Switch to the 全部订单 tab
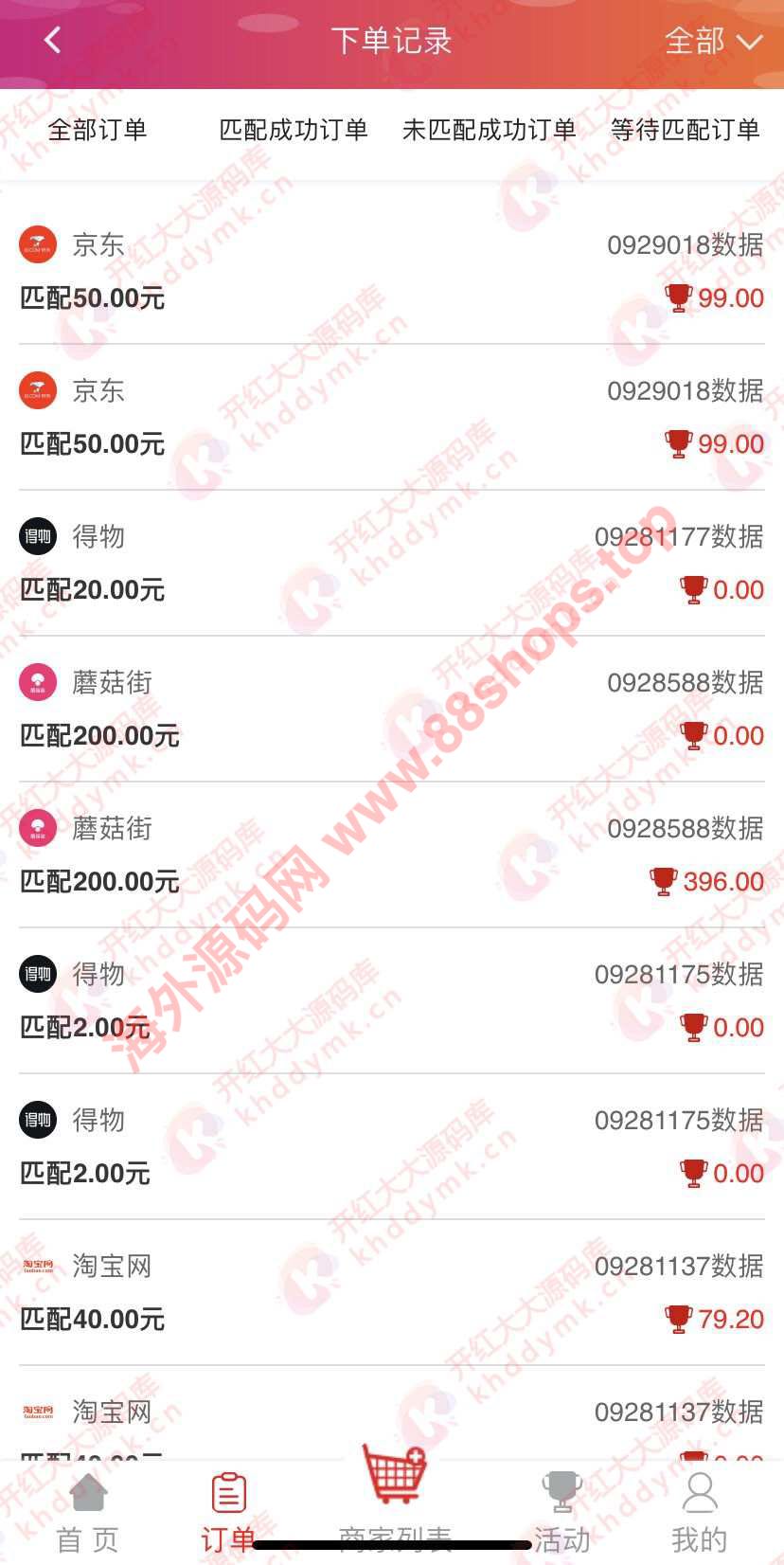The width and height of the screenshot is (784, 1565). pos(98,130)
